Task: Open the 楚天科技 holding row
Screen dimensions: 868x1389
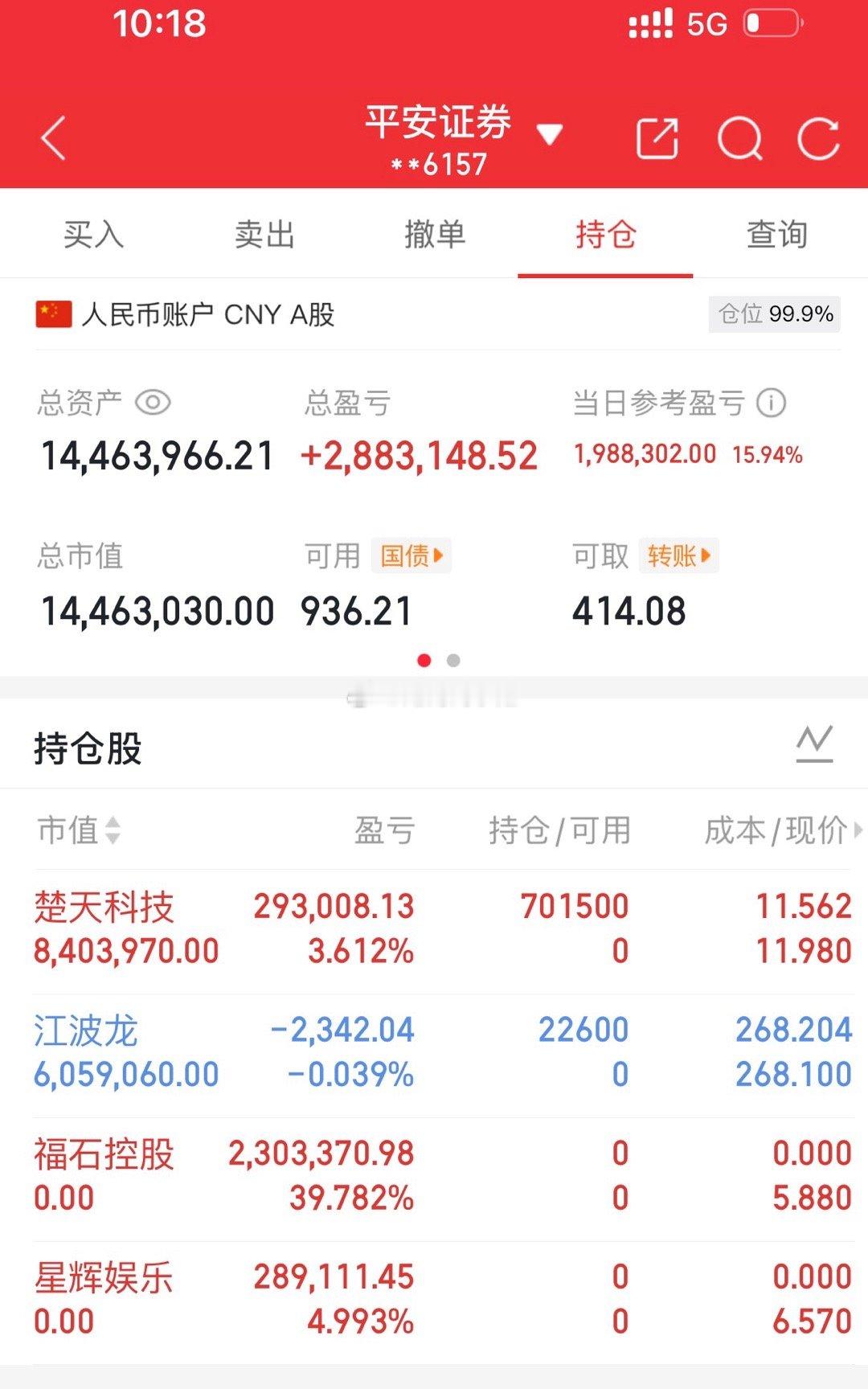Action: pos(442,929)
